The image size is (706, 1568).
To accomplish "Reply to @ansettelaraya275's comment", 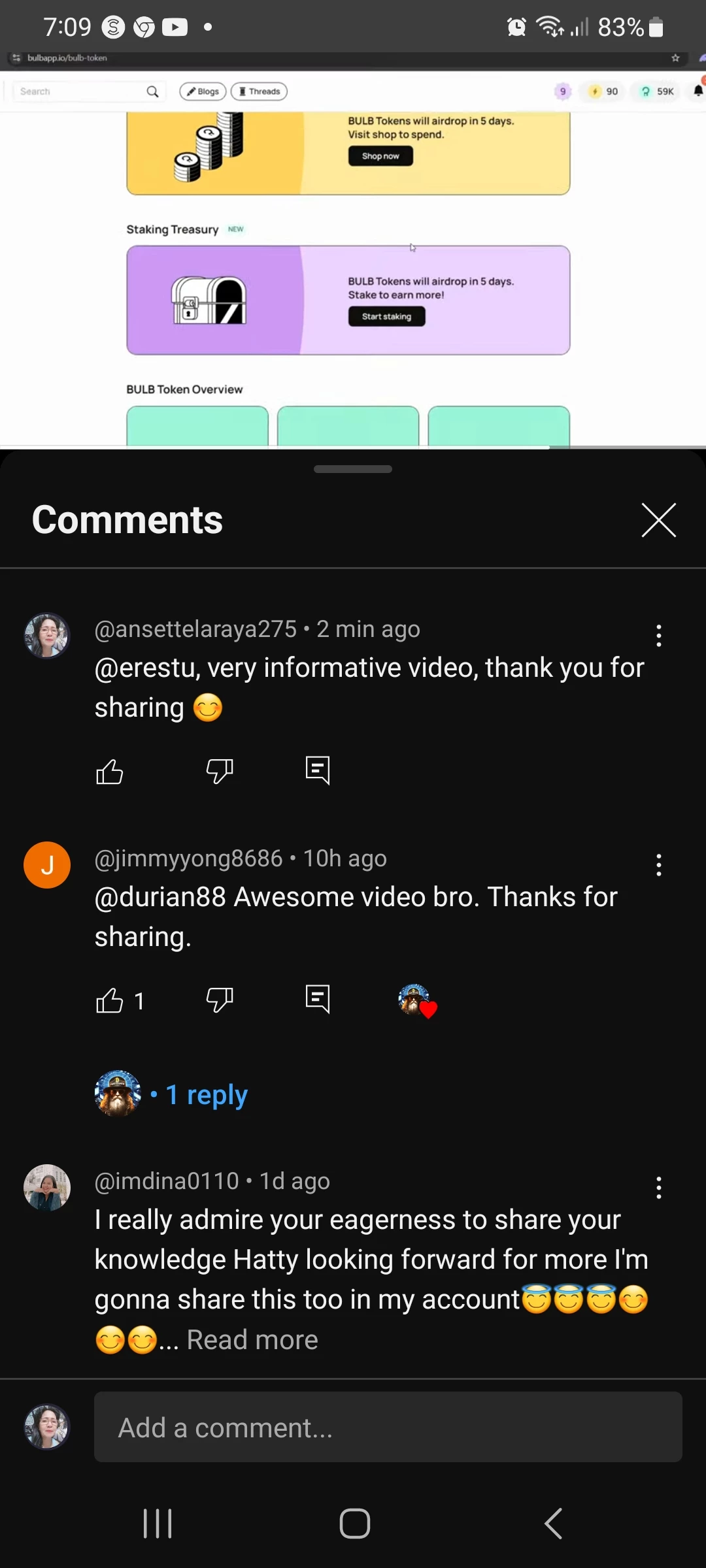I will pyautogui.click(x=318, y=771).
